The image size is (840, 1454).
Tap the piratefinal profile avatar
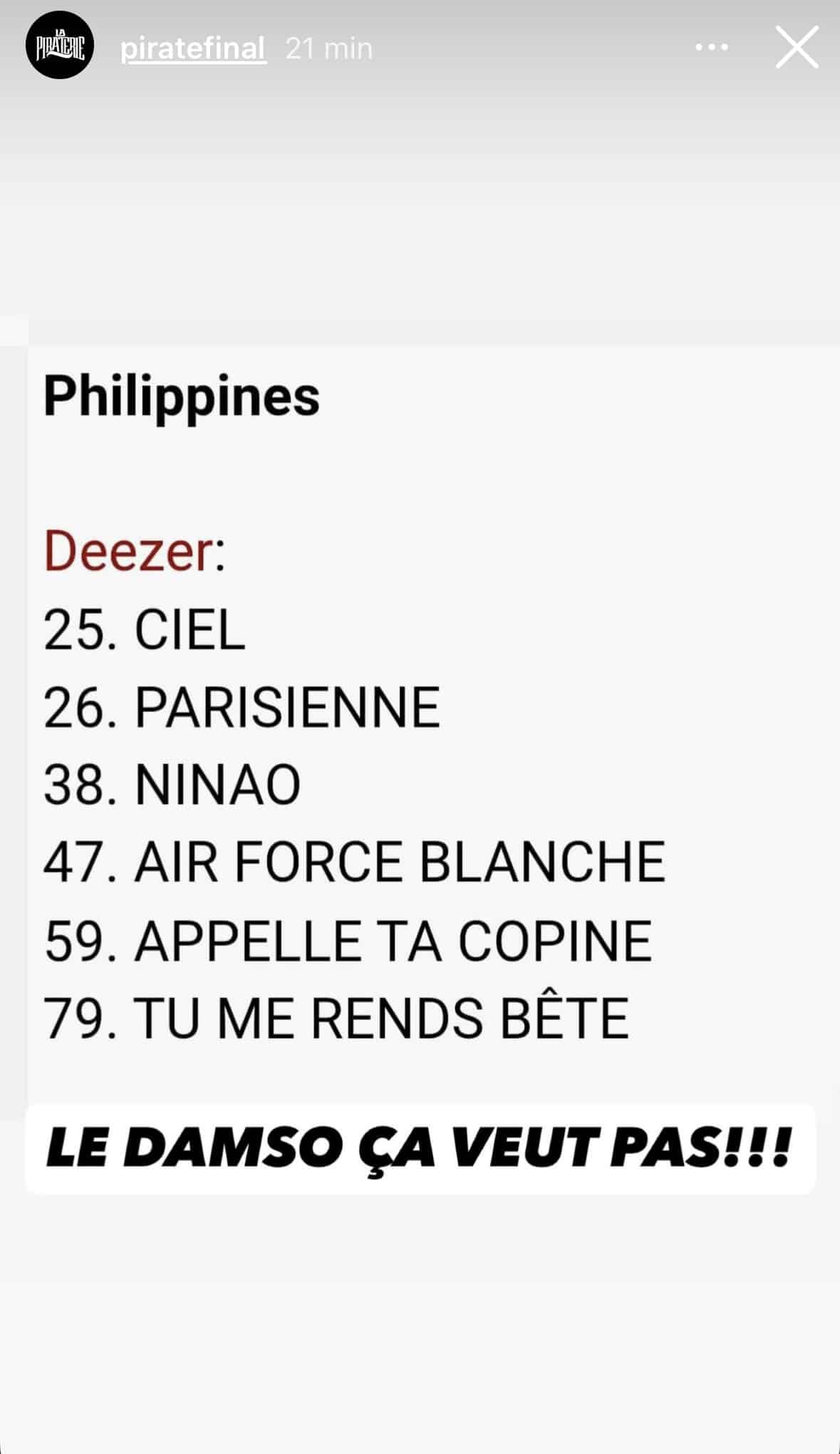pos(60,47)
